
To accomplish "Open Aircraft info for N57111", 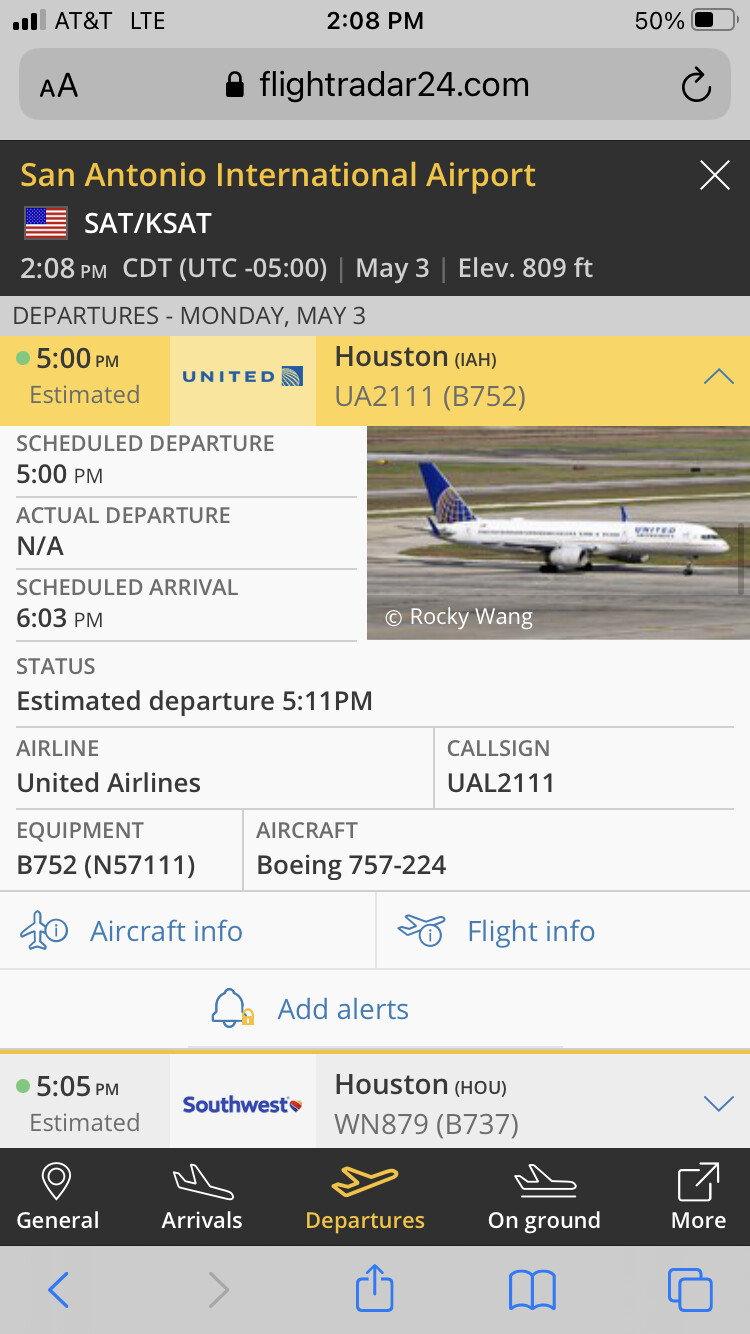I will click(x=132, y=931).
